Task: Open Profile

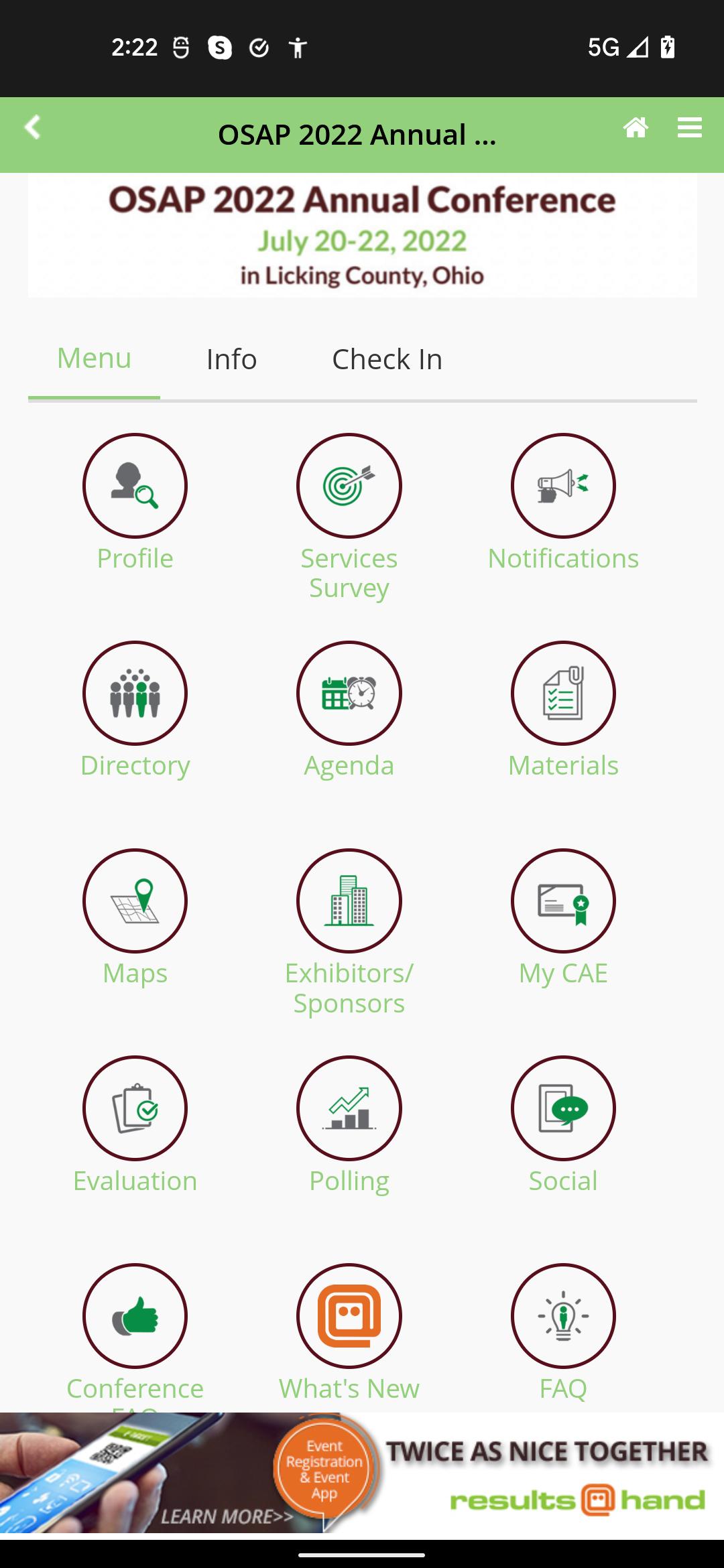Action: (x=135, y=486)
